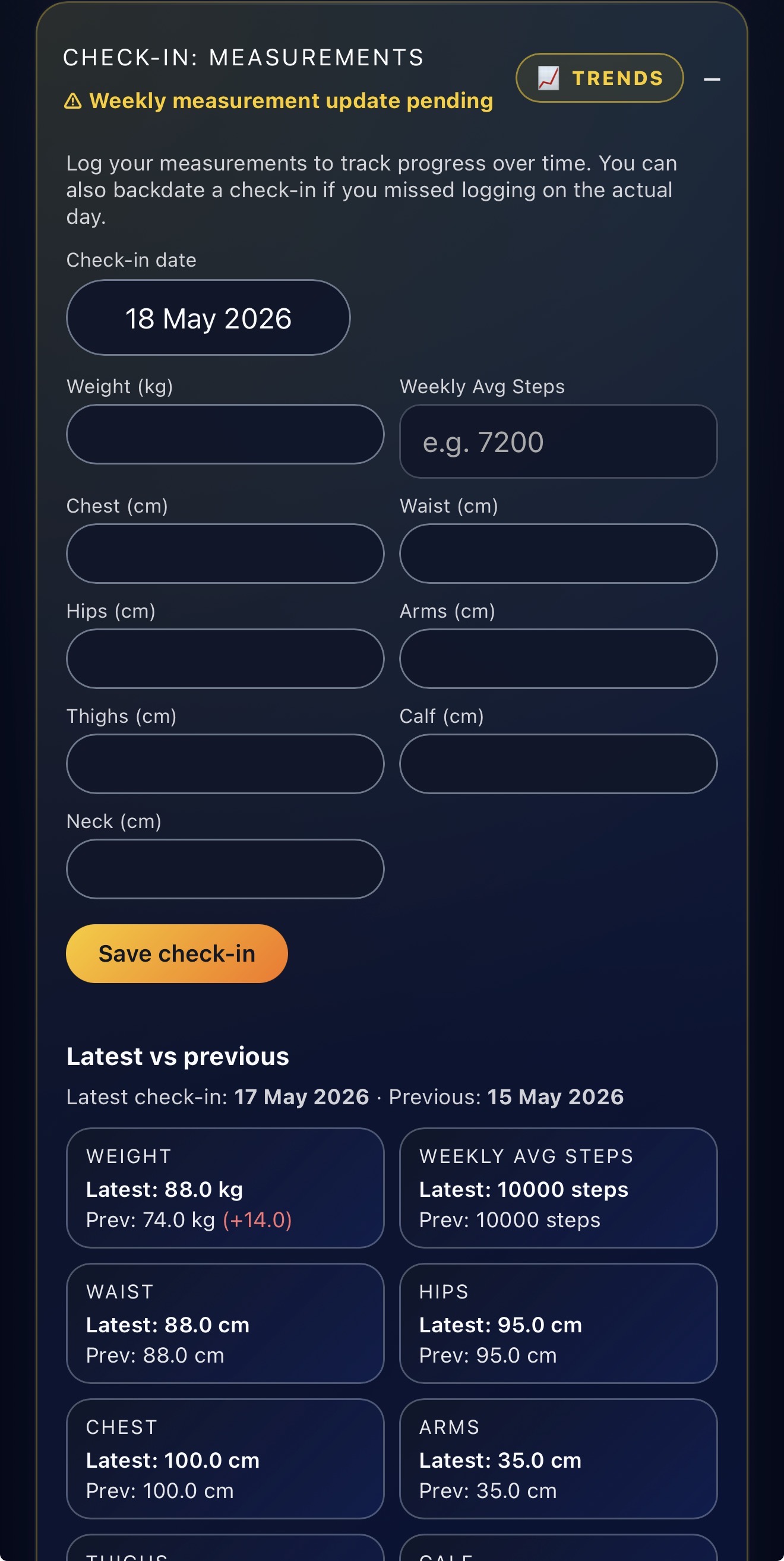
Task: Select the Chest (cm) input
Action: tap(225, 553)
